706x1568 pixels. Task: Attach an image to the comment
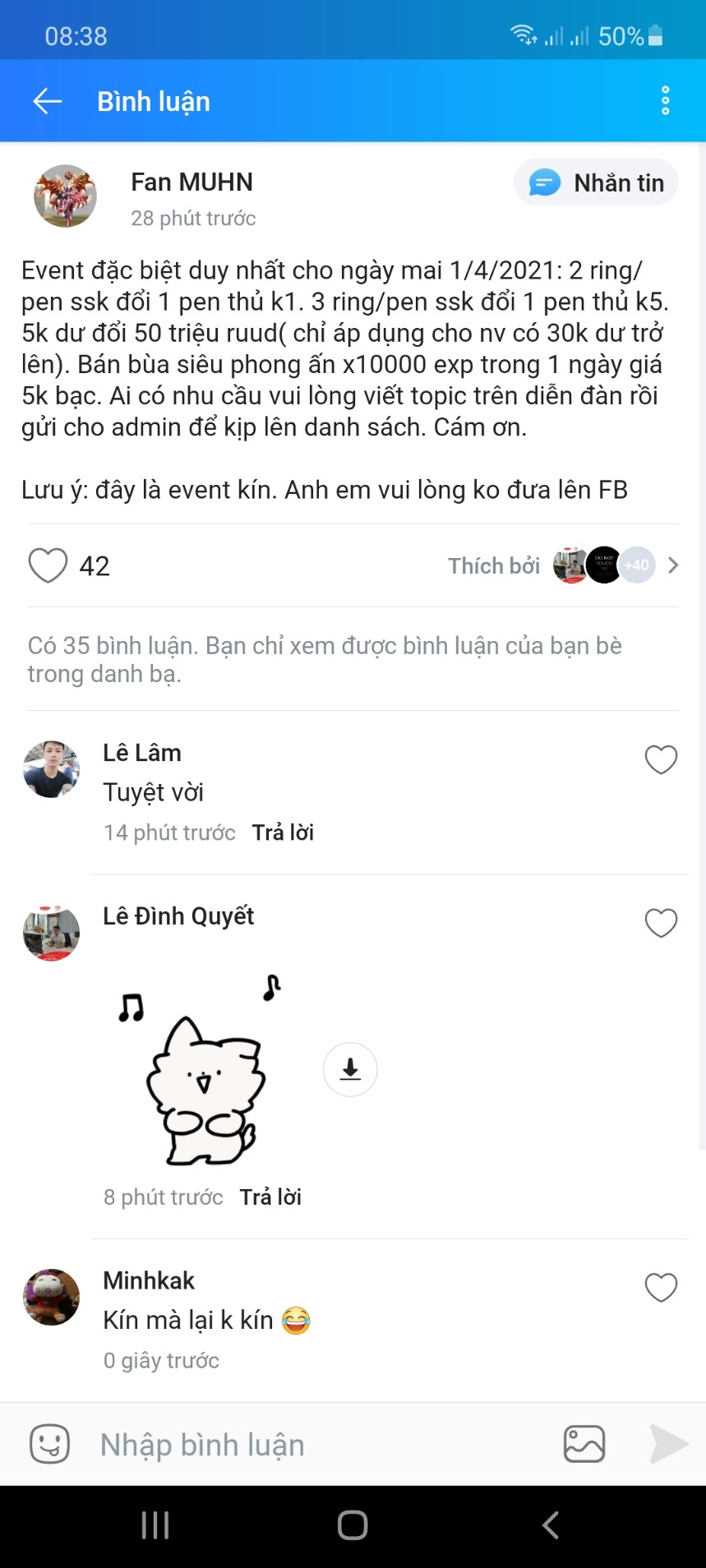[584, 1444]
